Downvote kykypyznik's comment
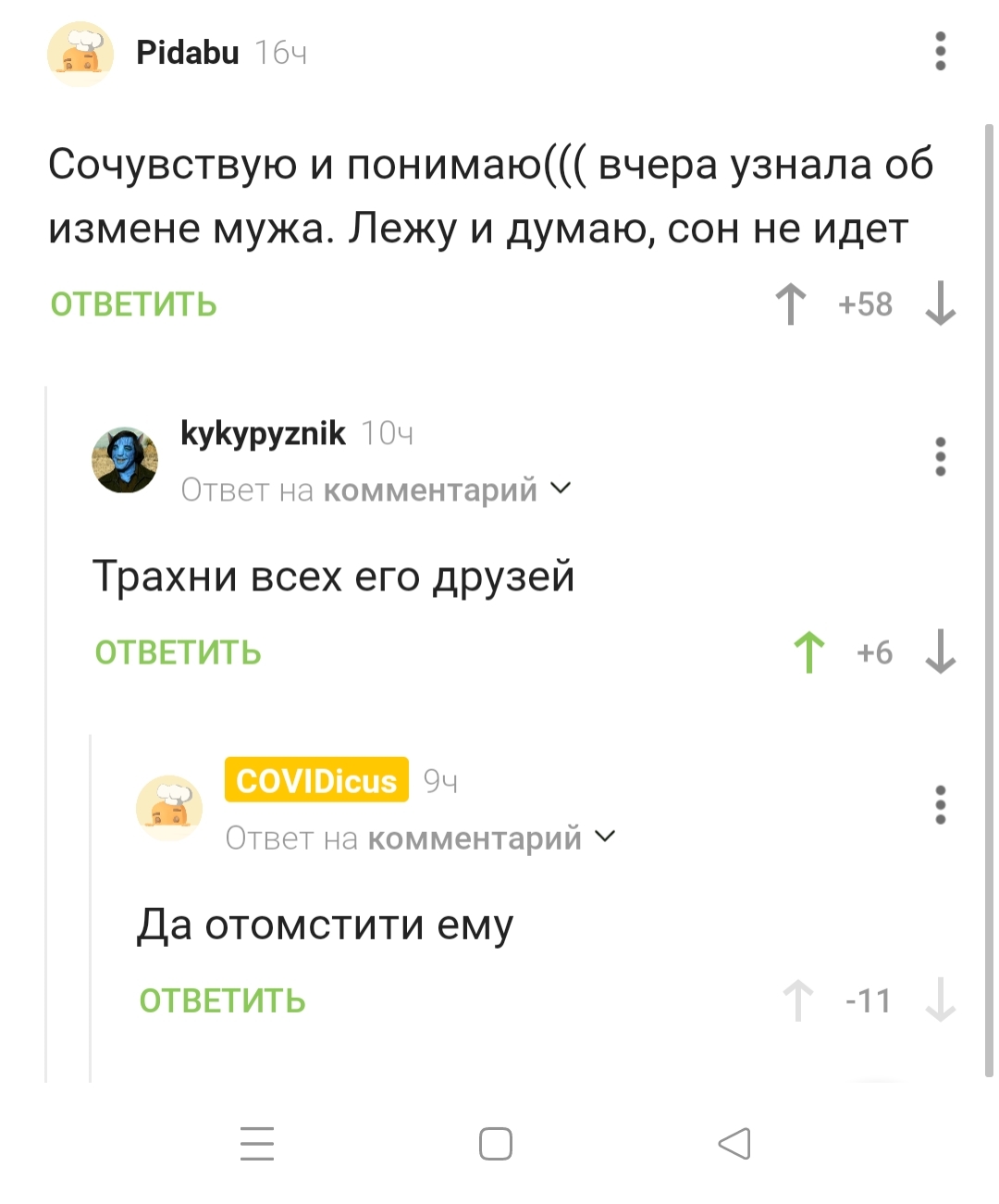 (x=940, y=652)
